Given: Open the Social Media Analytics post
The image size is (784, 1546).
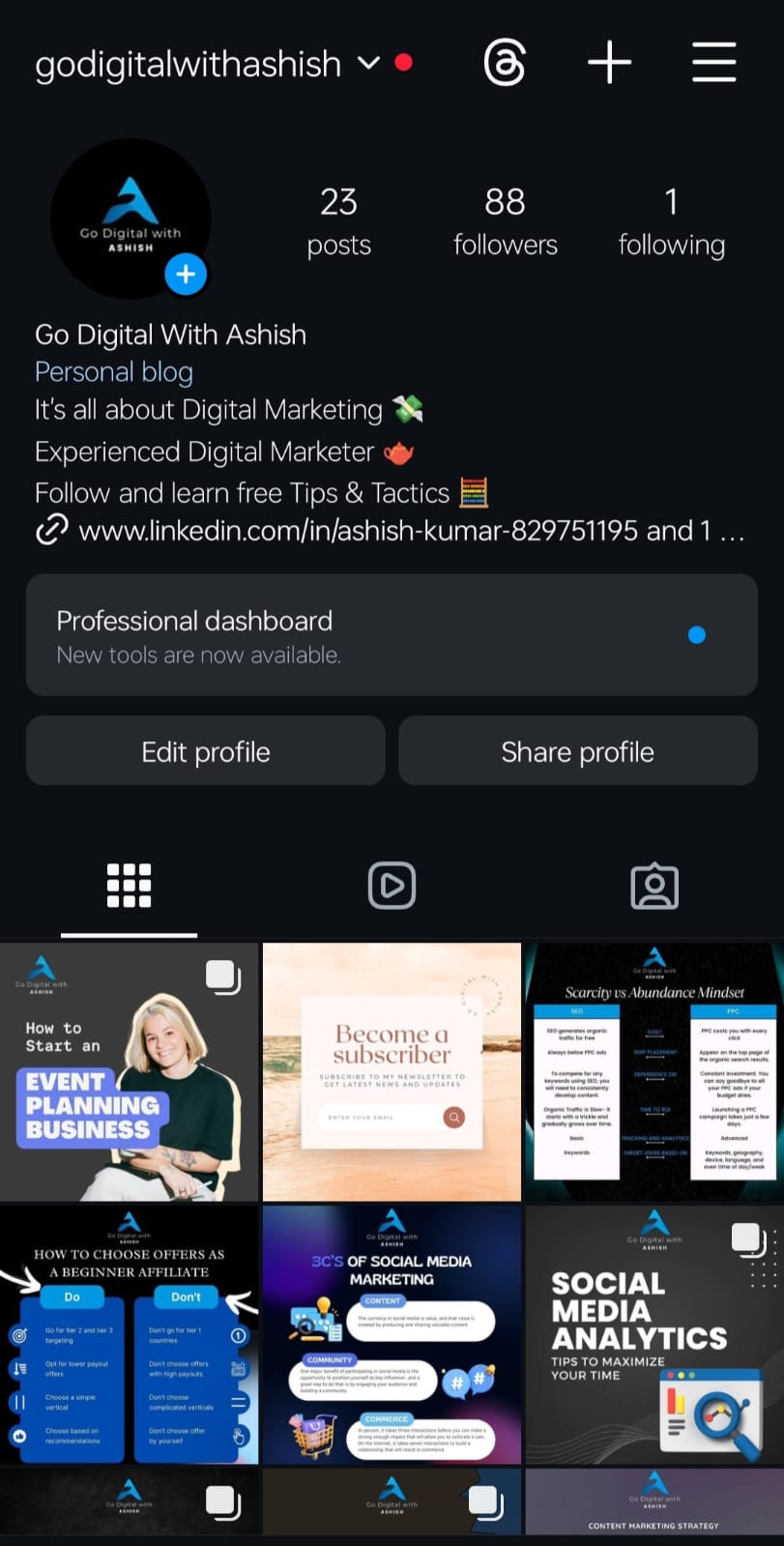Looking at the screenshot, I should click(654, 1334).
